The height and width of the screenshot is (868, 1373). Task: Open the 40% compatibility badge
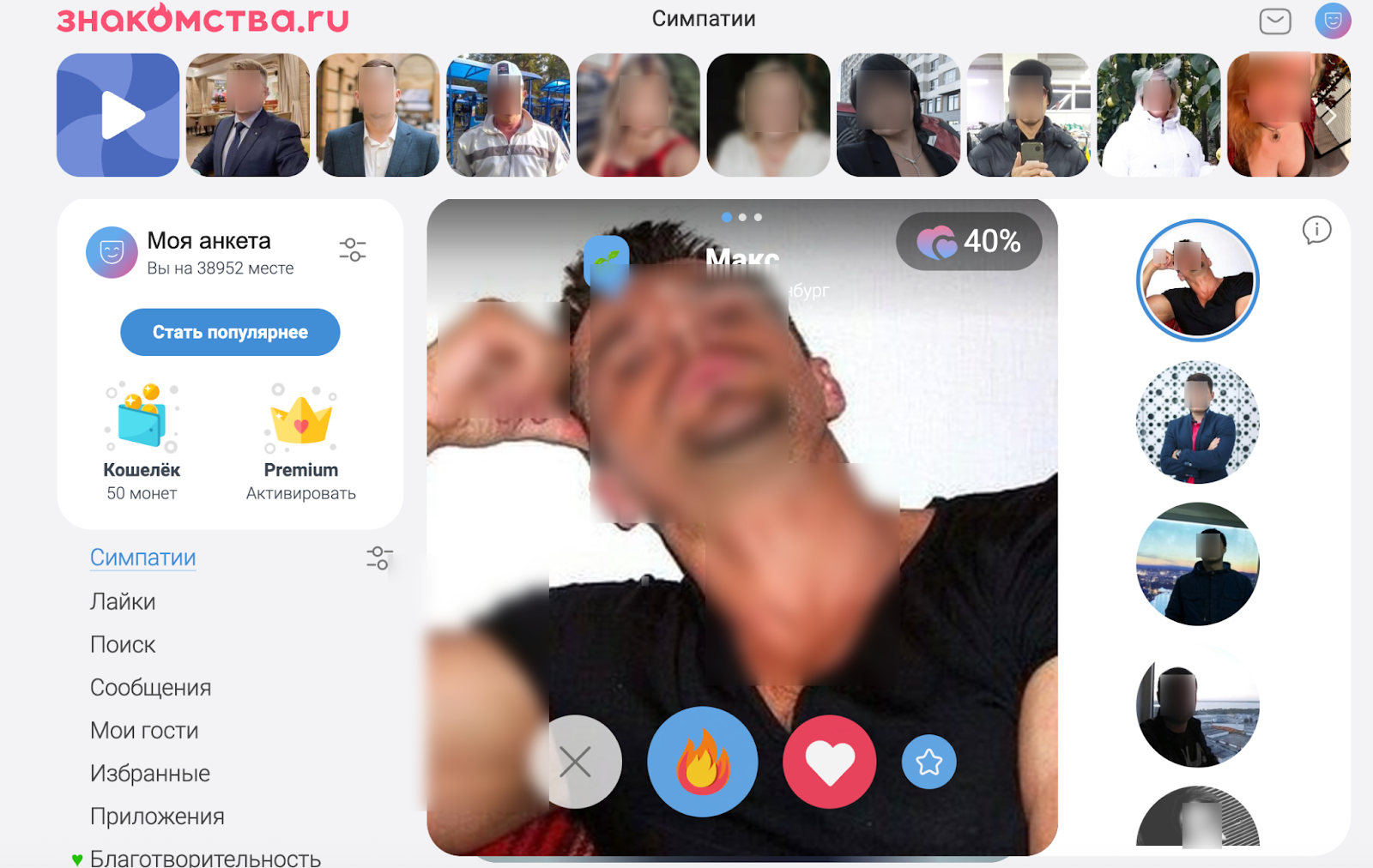click(x=969, y=241)
